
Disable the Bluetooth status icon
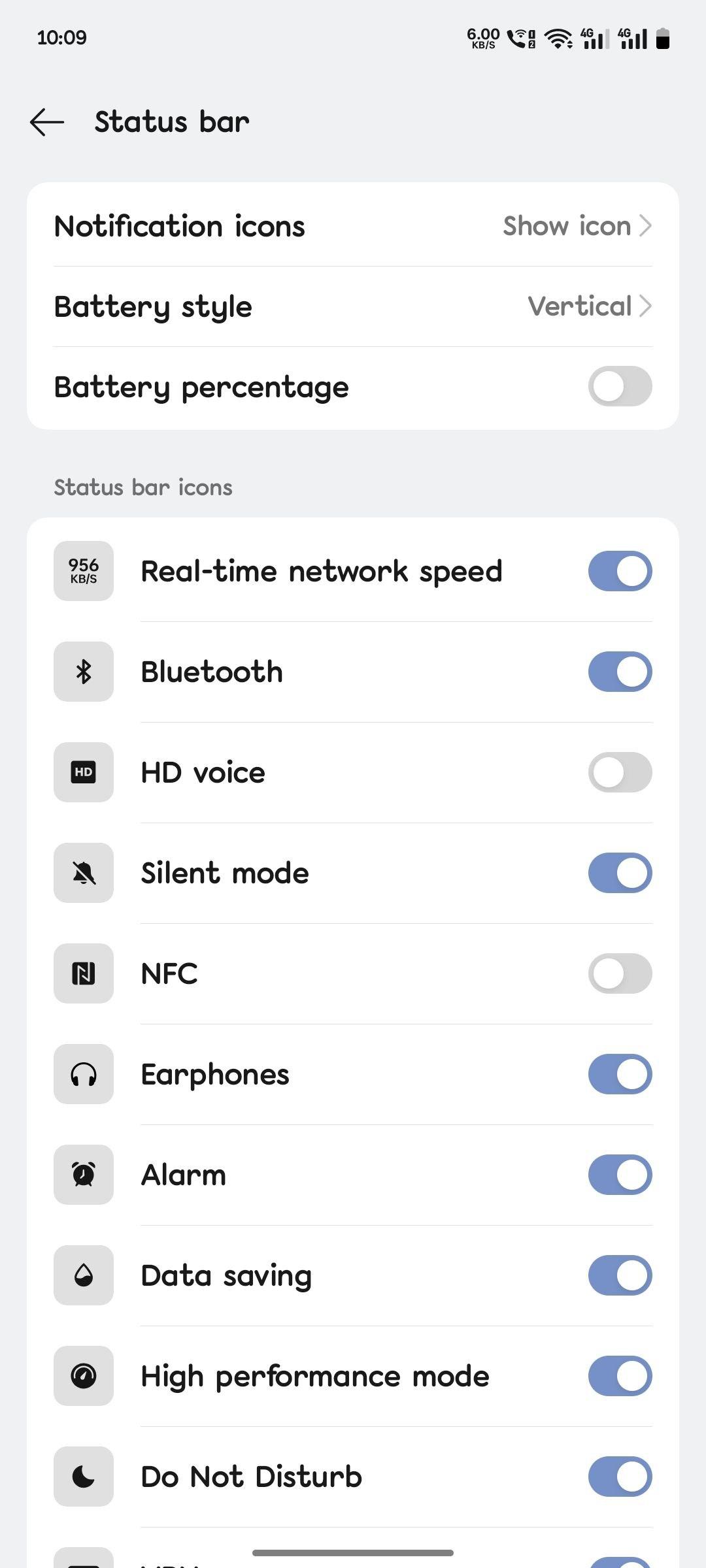pos(620,672)
